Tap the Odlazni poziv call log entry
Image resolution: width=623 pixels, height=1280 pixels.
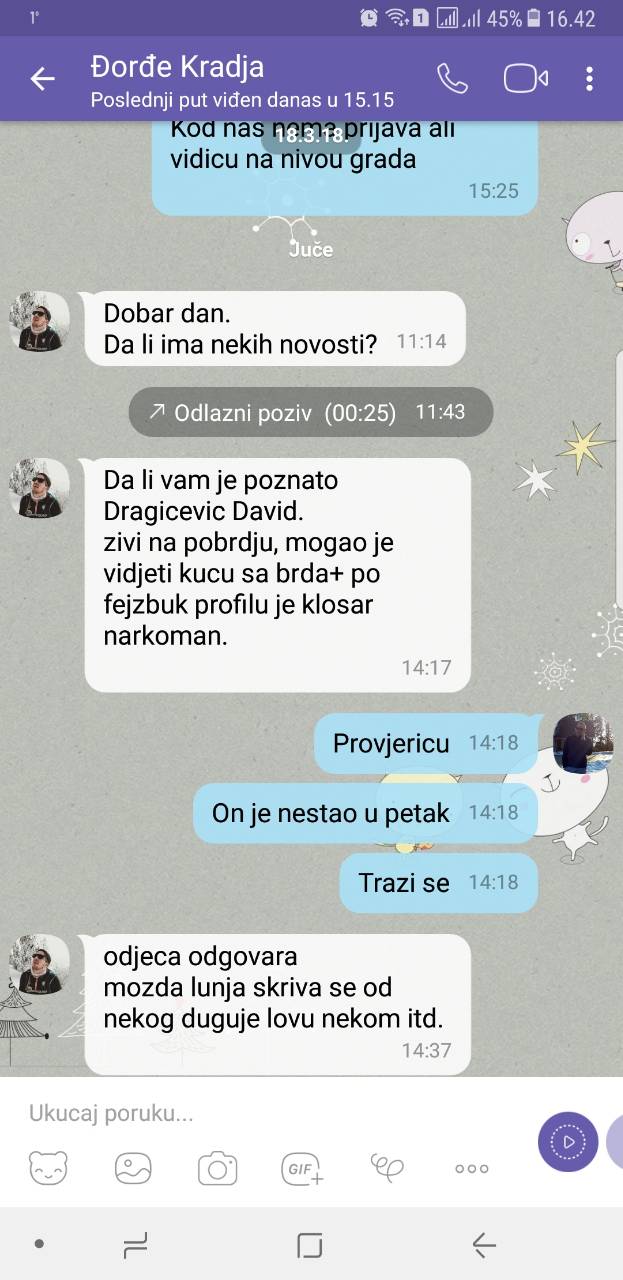(311, 412)
